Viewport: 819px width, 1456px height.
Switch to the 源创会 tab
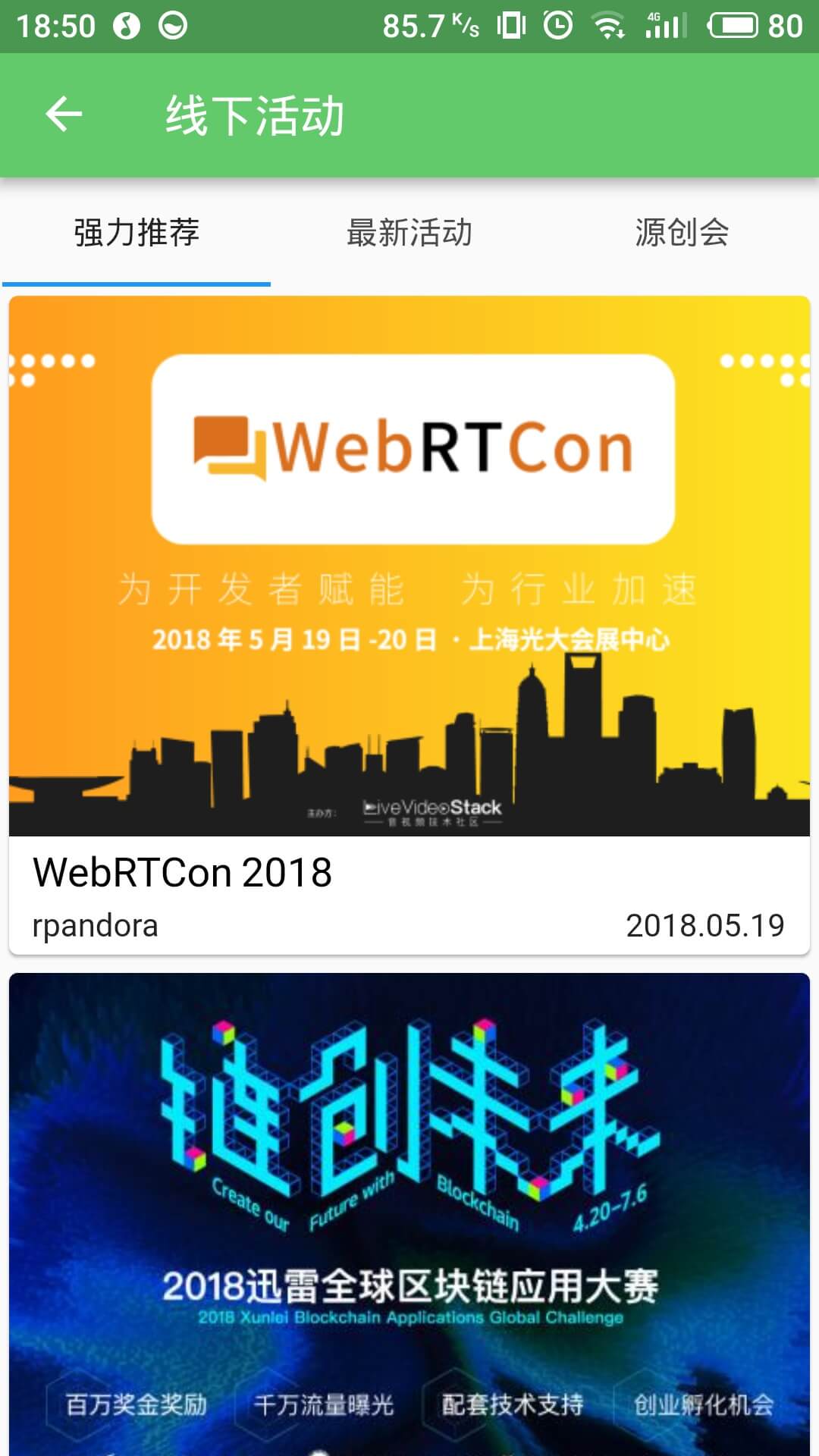[682, 232]
